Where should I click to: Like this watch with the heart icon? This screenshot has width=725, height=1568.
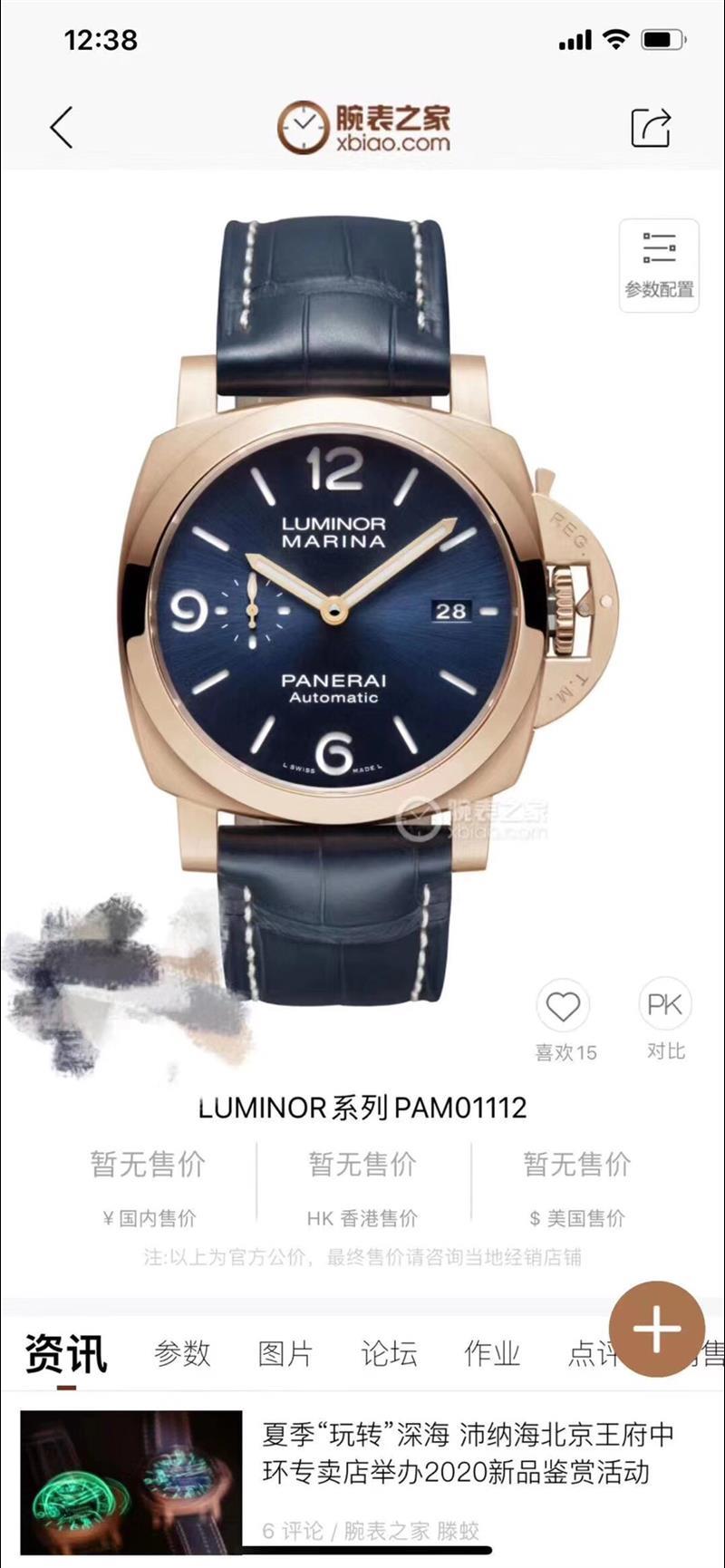coord(564,1006)
